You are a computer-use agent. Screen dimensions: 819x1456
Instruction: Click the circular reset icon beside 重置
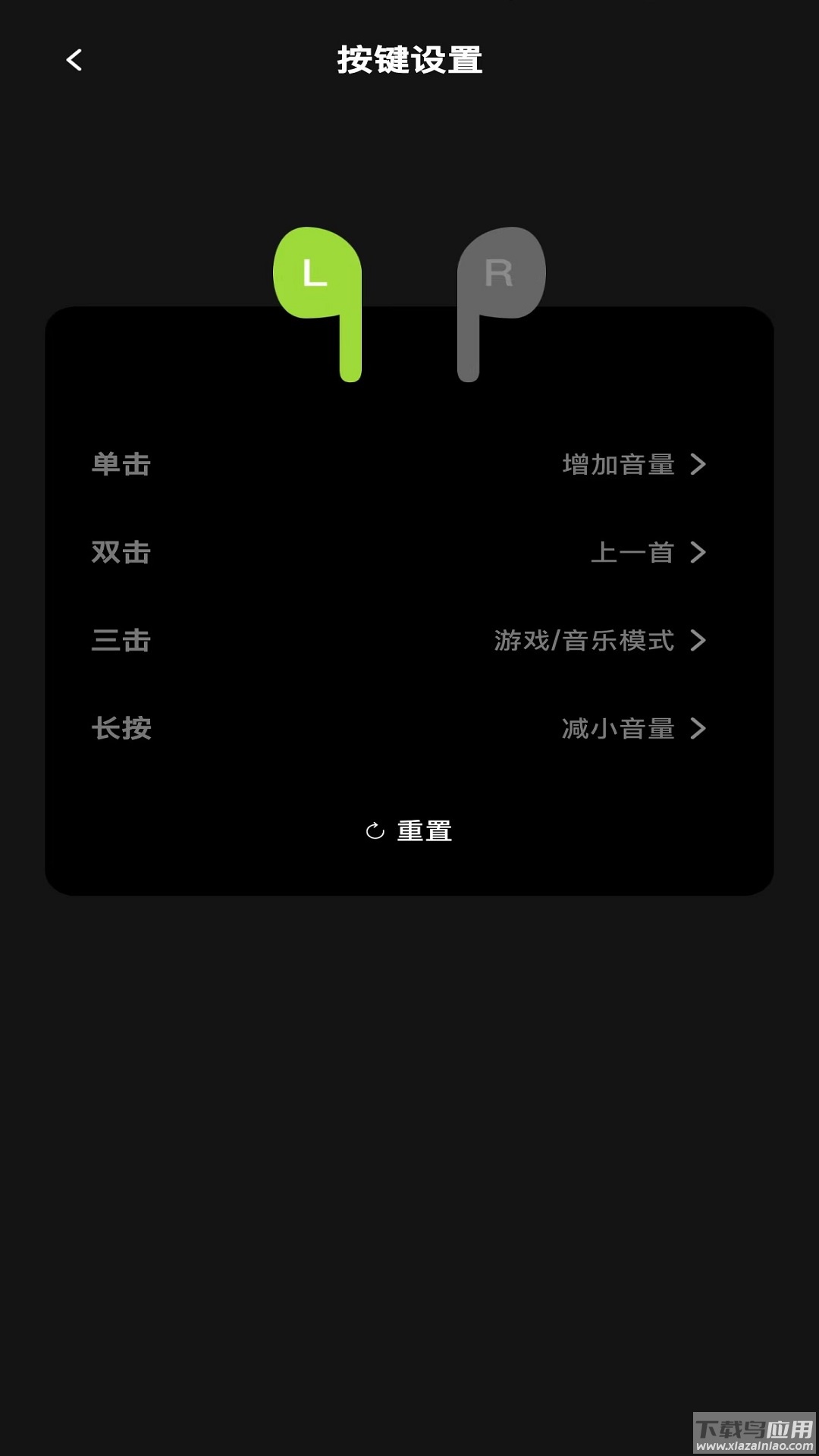[x=375, y=830]
